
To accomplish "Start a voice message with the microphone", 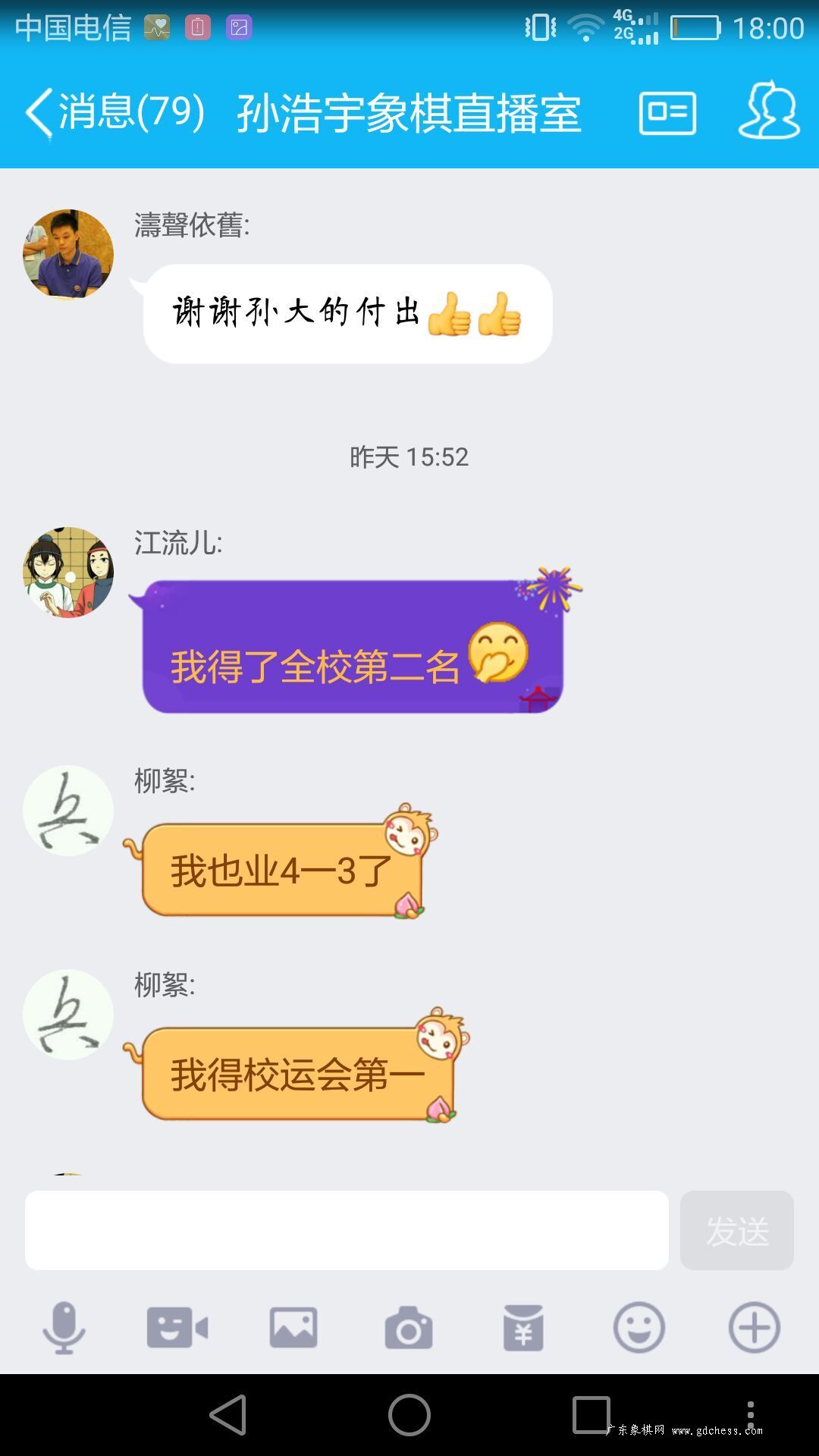I will (x=64, y=1328).
